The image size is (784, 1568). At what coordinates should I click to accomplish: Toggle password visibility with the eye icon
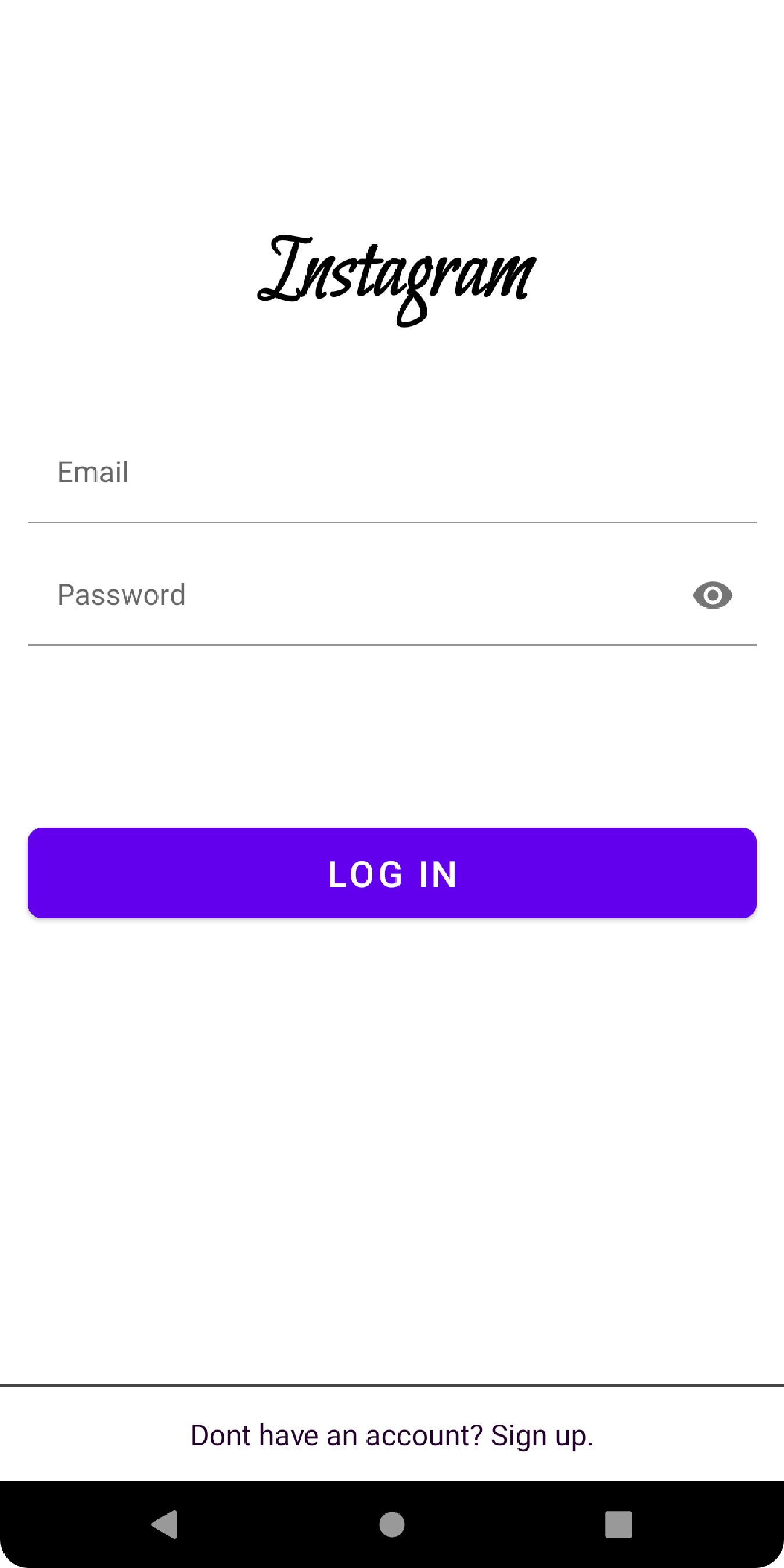[x=713, y=595]
